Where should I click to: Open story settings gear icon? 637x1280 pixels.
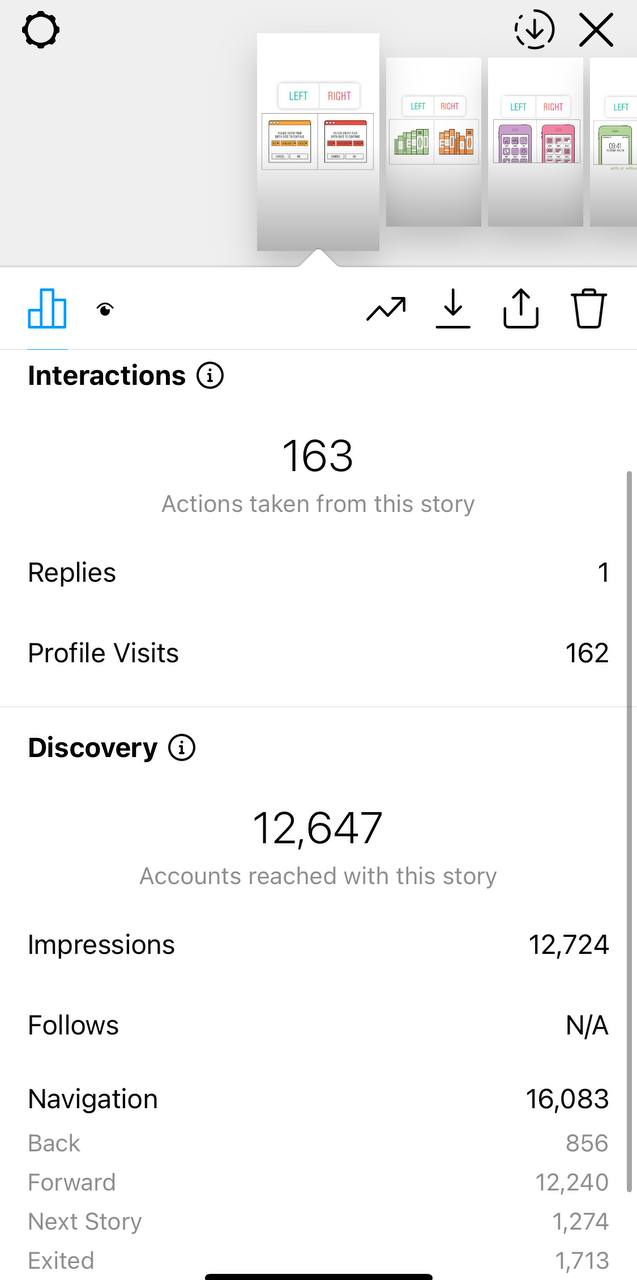click(41, 31)
